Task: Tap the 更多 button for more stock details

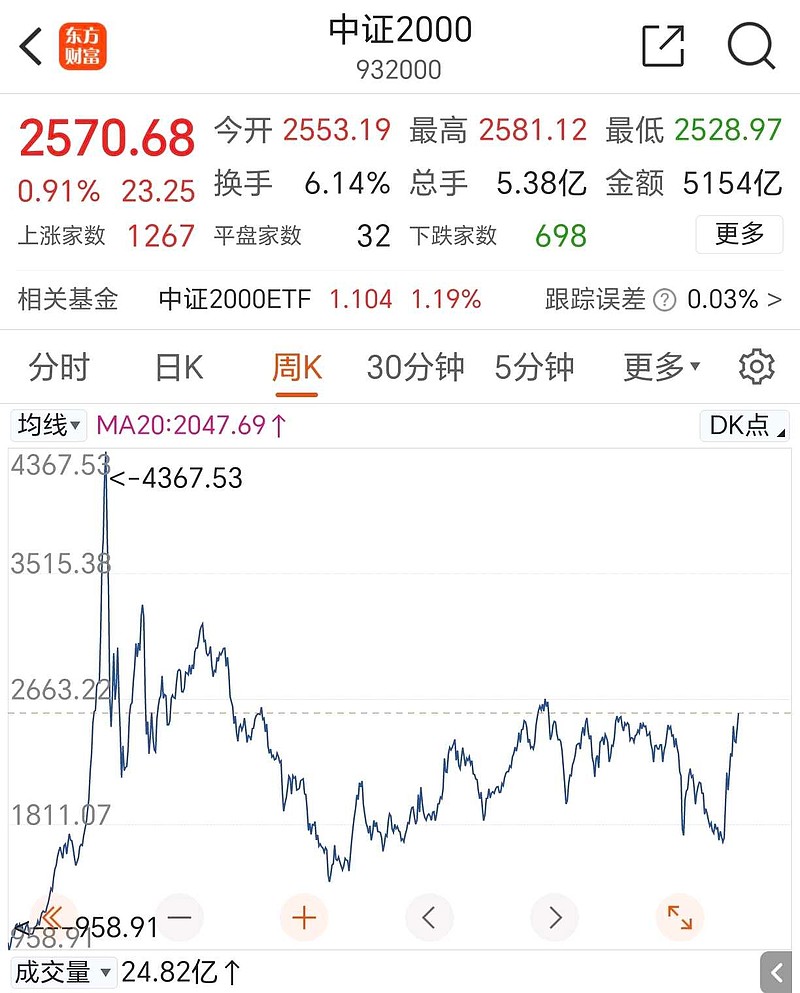Action: 739,235
